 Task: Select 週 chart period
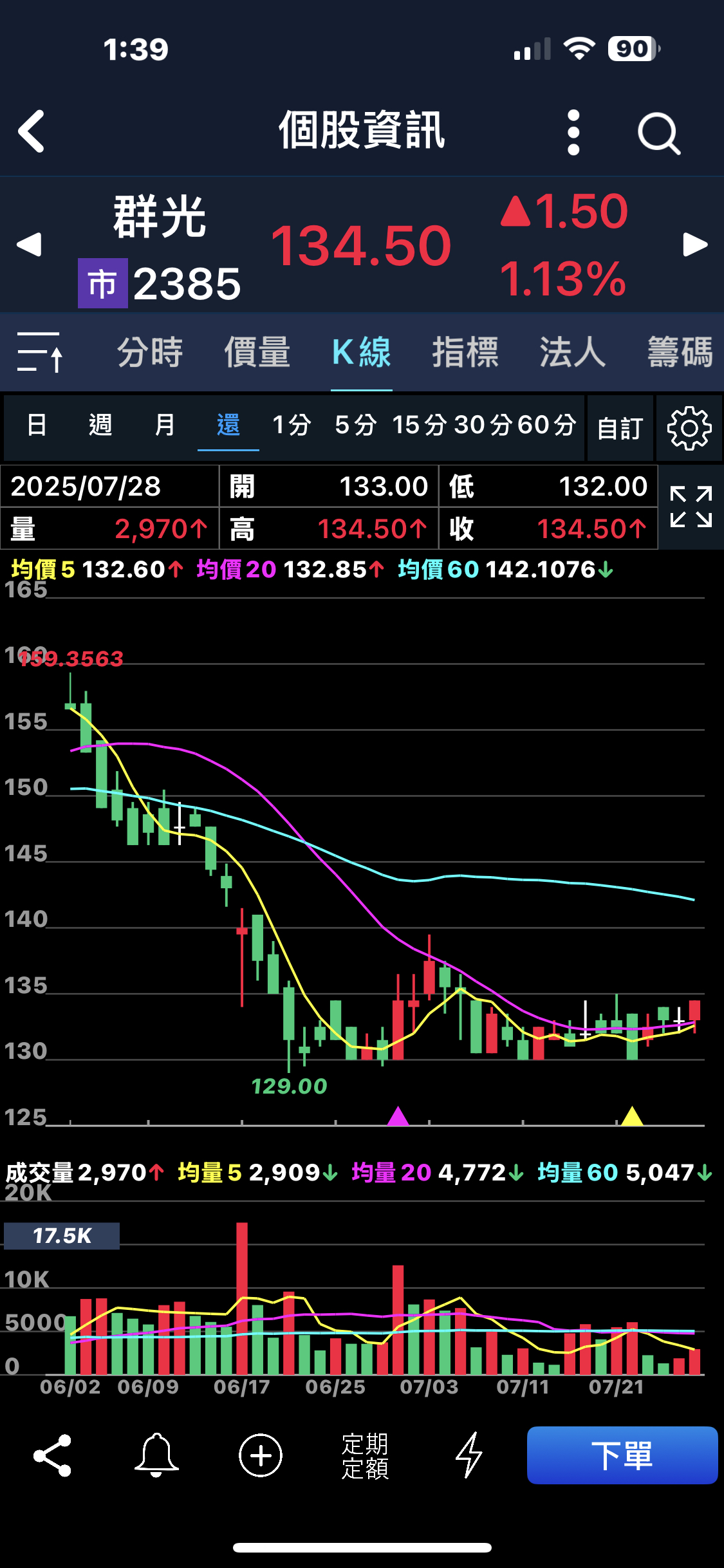[100, 425]
